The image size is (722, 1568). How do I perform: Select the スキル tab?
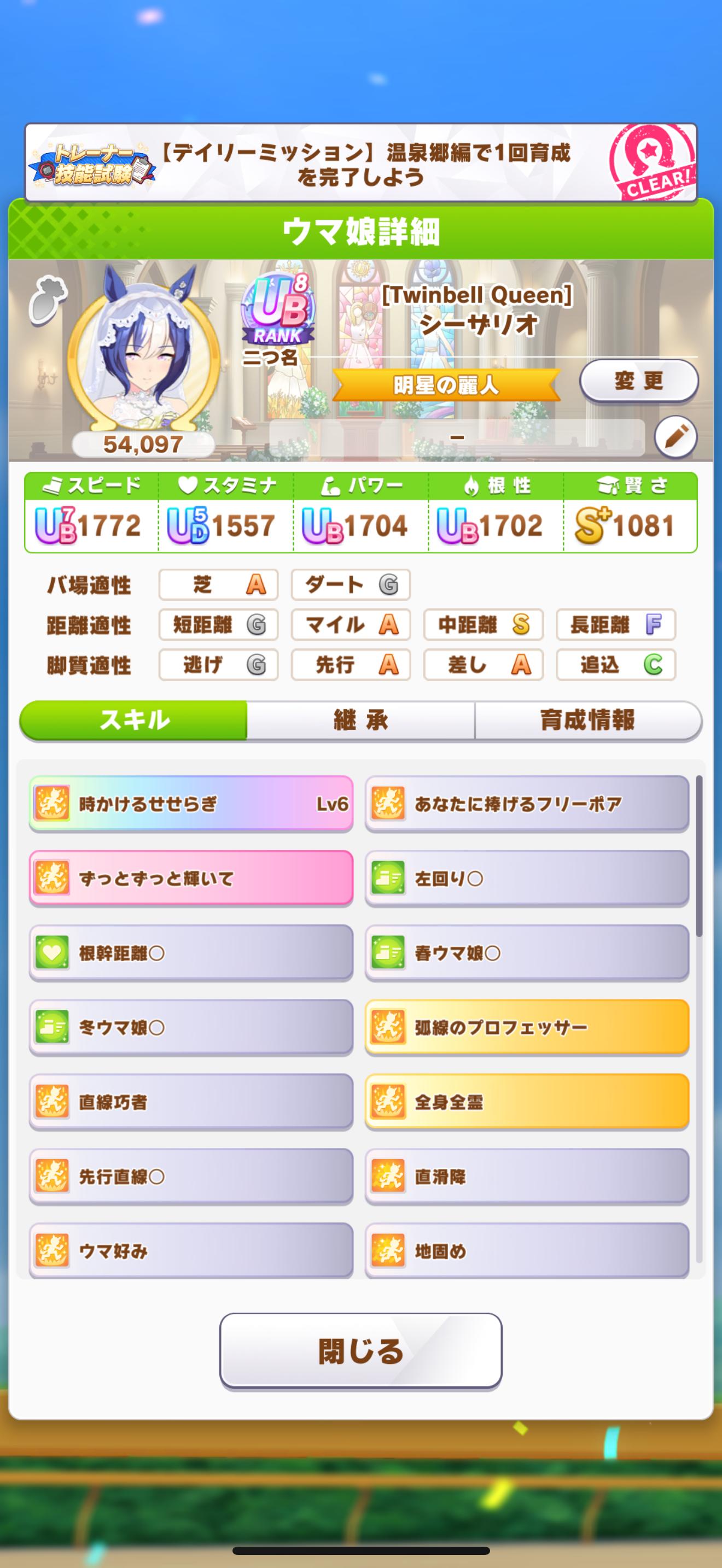(134, 720)
